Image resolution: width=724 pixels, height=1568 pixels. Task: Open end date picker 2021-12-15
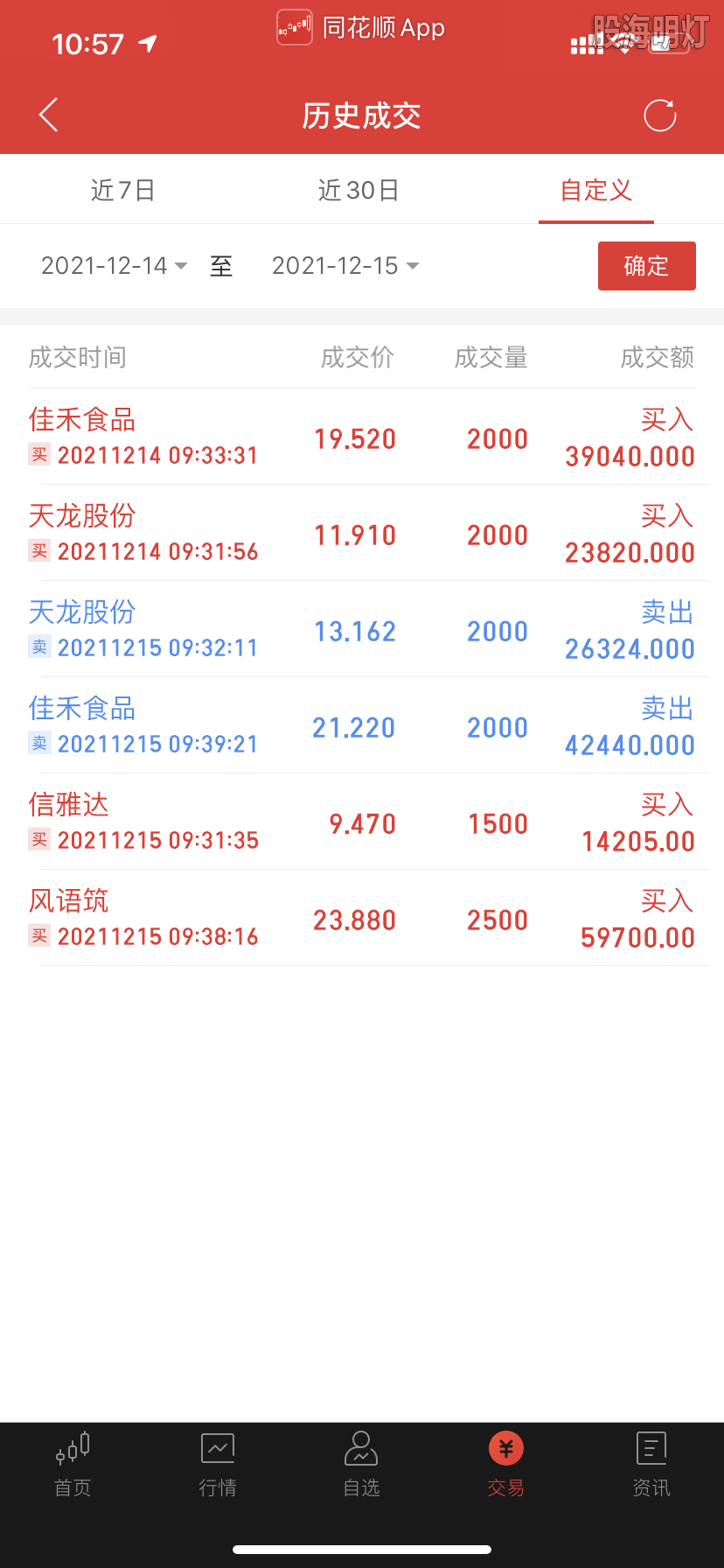[x=345, y=266]
